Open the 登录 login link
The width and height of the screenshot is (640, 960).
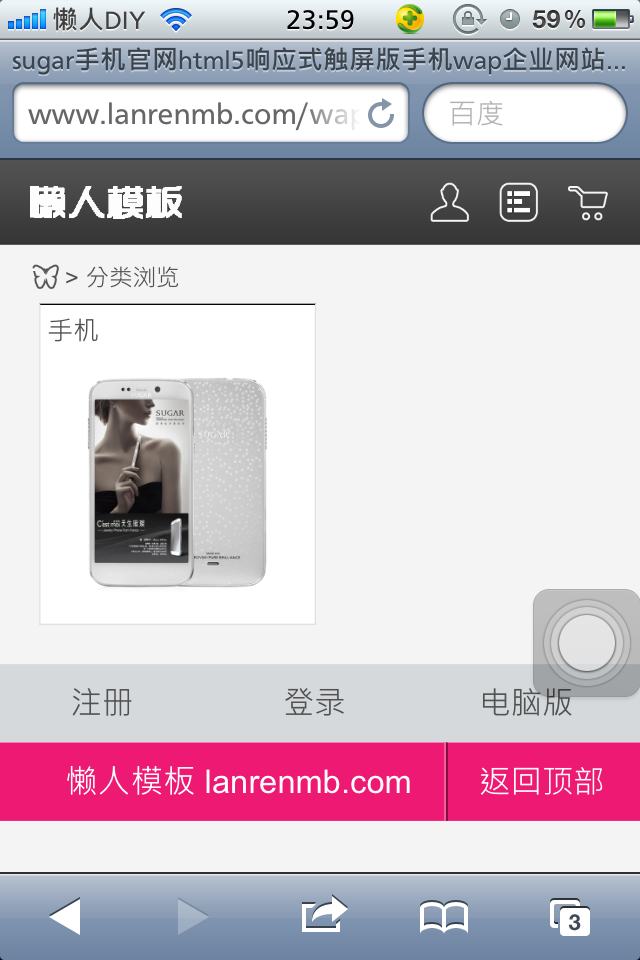(315, 703)
